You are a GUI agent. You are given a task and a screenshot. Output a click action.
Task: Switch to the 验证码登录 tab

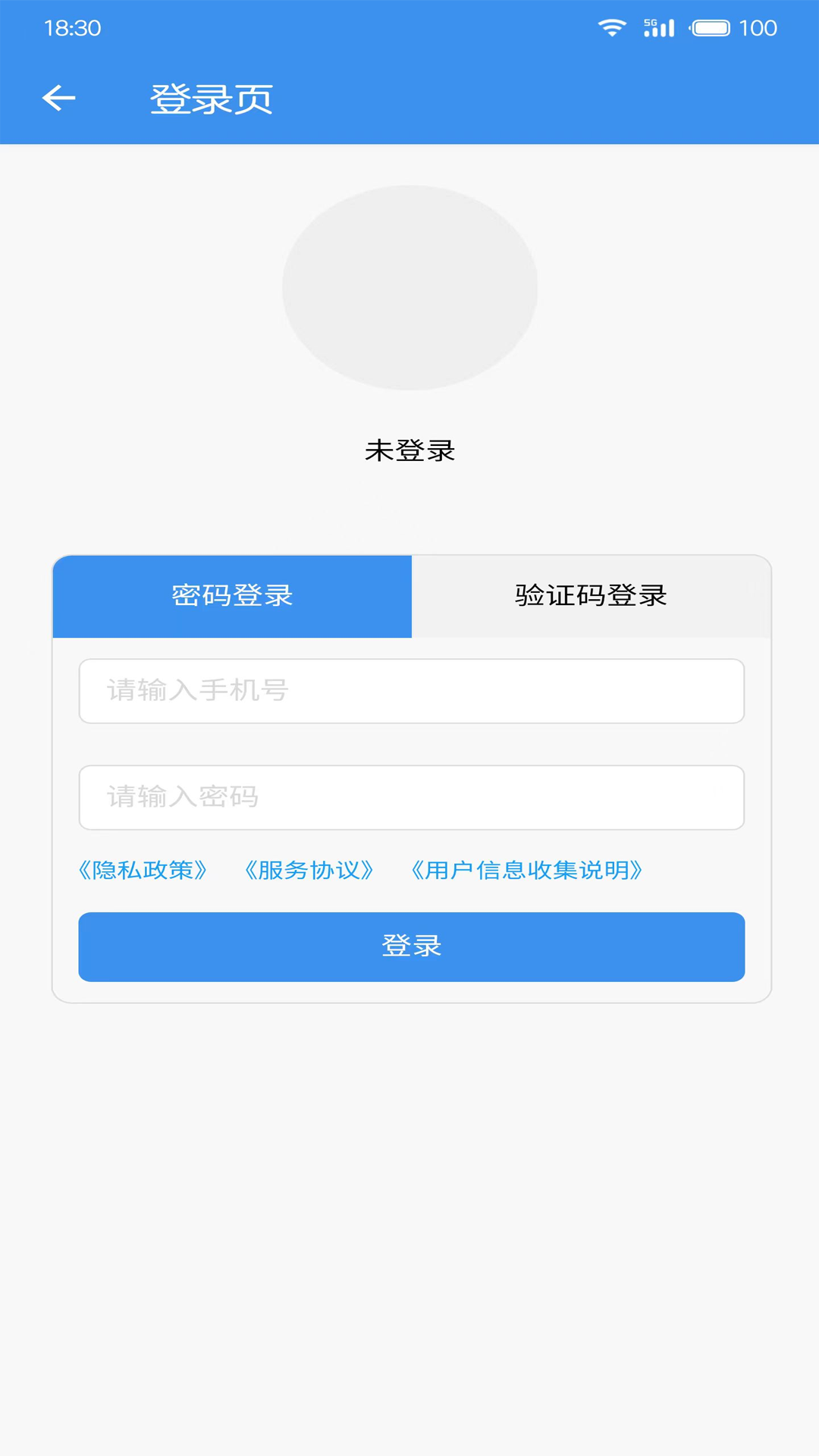[x=591, y=596]
